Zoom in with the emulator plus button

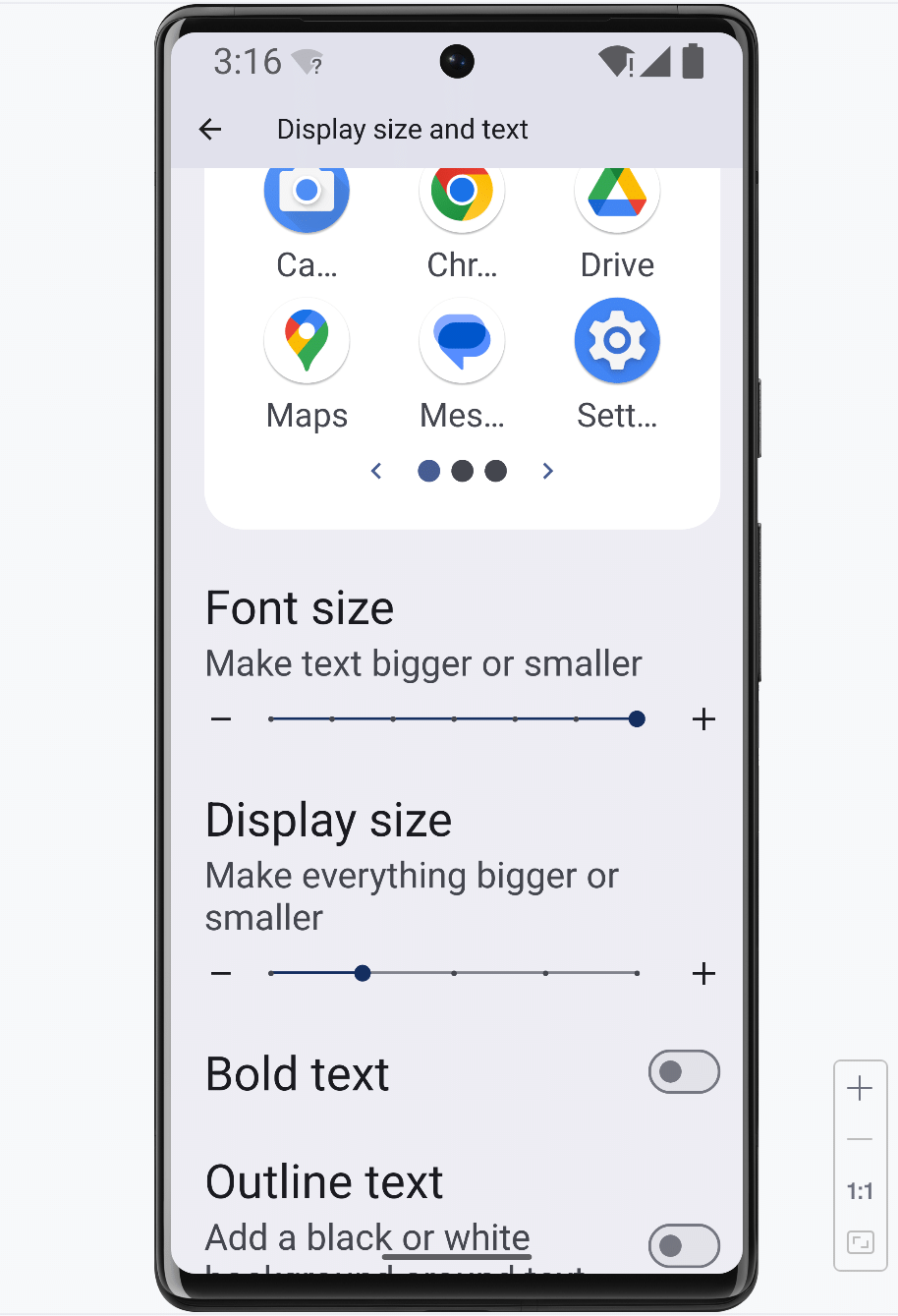(860, 1089)
